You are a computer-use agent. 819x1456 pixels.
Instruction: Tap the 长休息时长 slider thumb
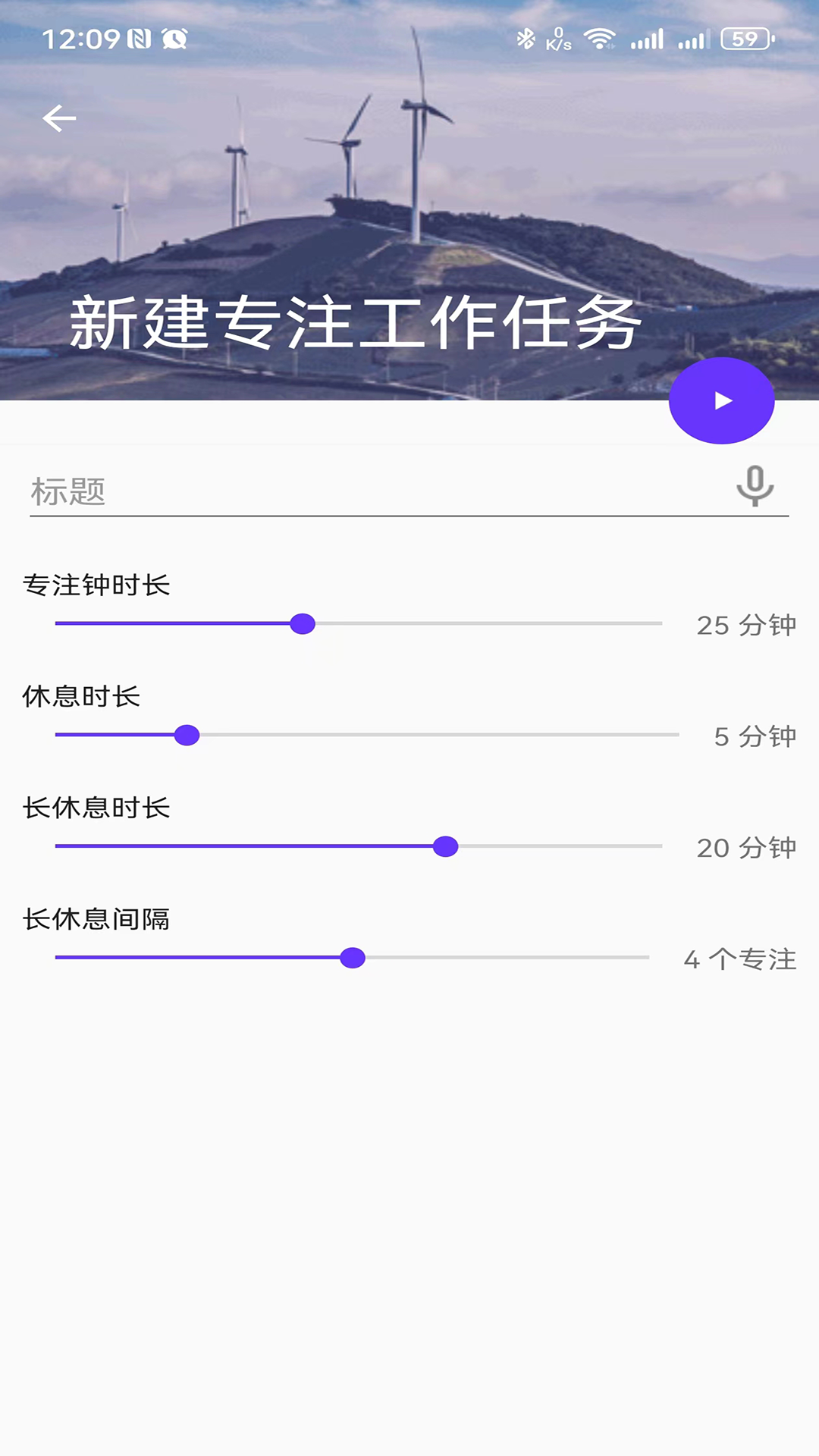(445, 846)
